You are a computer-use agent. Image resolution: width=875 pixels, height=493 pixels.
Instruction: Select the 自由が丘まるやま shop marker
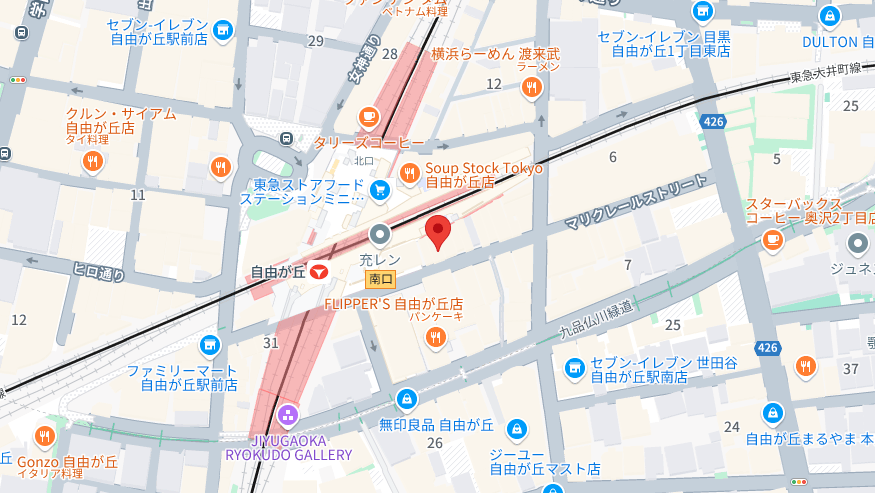(772, 412)
